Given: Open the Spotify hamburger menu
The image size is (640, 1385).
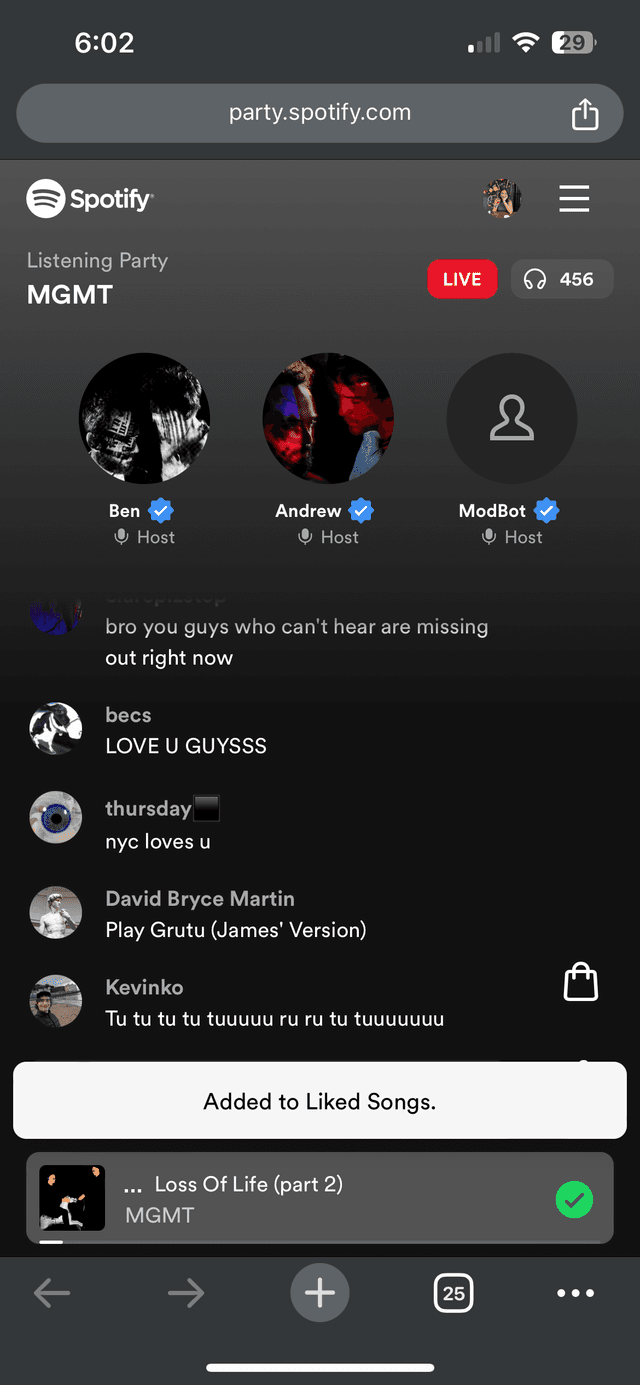Looking at the screenshot, I should (x=574, y=199).
